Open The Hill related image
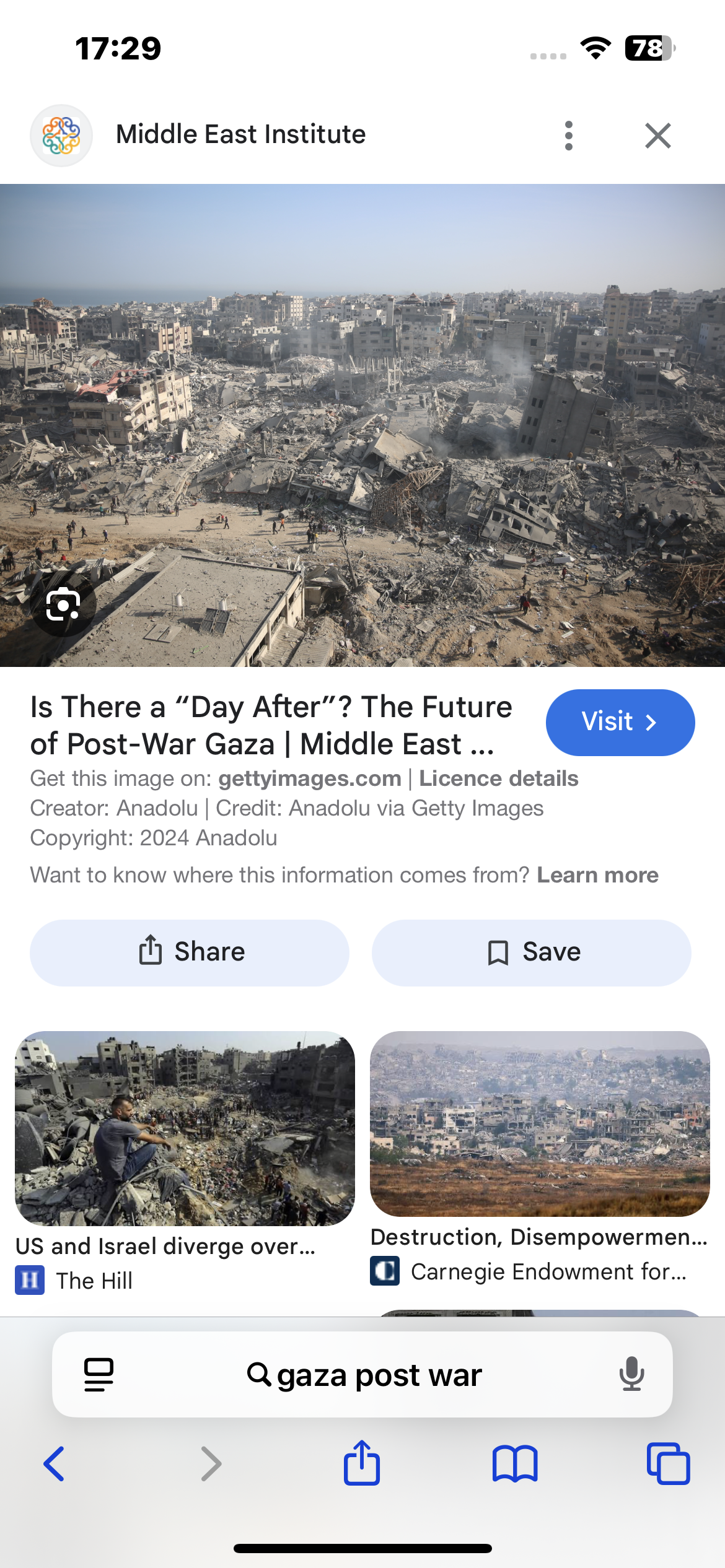This screenshot has width=725, height=1568. [x=185, y=1128]
